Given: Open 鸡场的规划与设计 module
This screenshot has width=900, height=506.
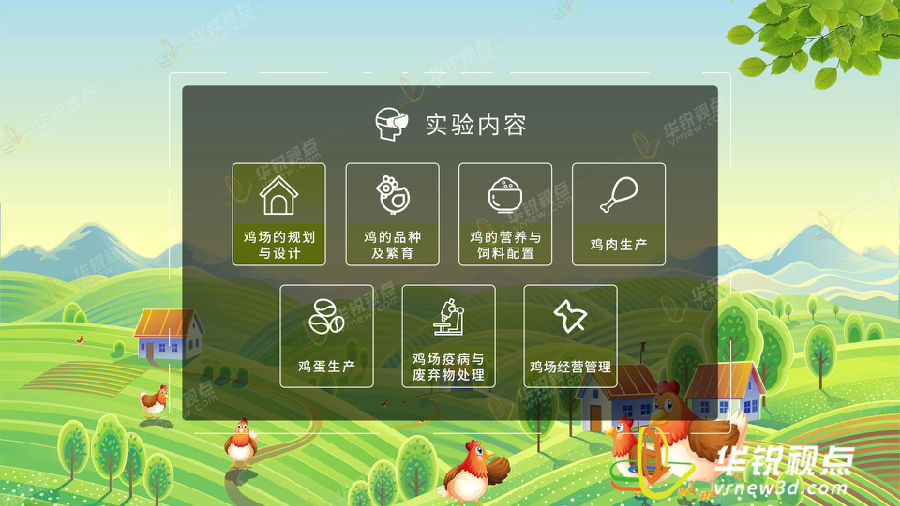Looking at the screenshot, I should click(279, 214).
